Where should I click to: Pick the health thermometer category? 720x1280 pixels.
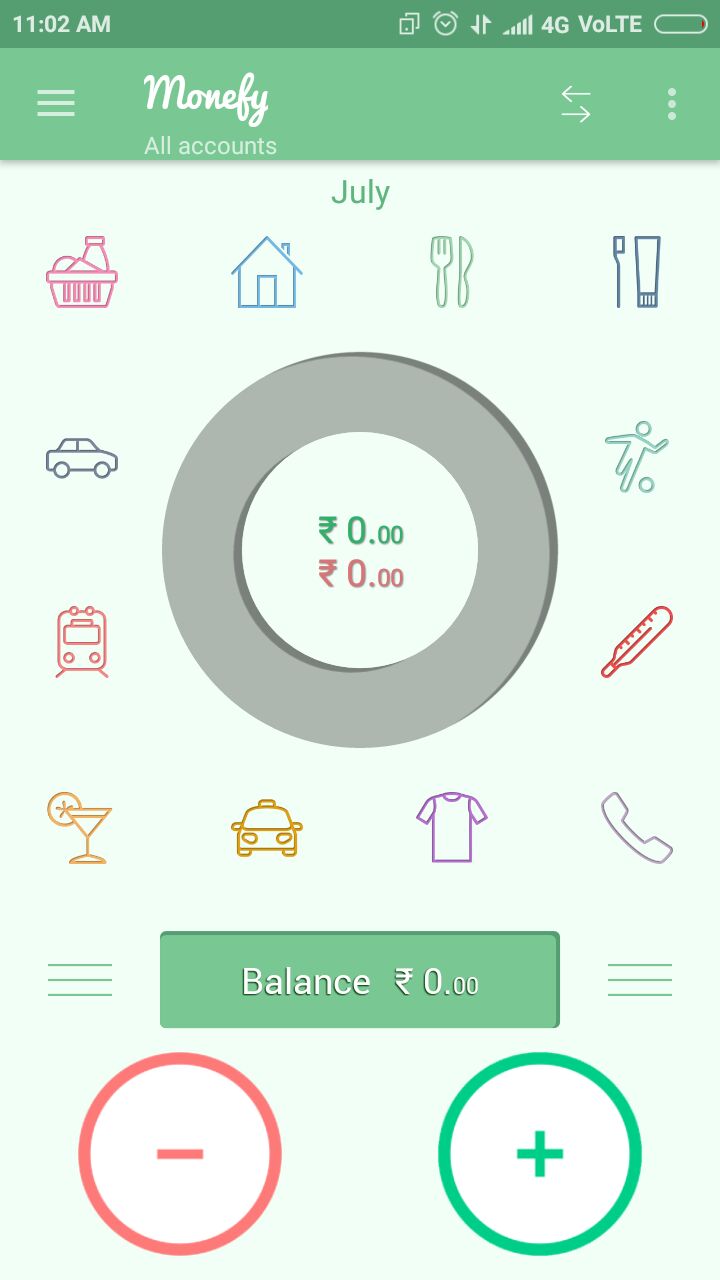point(637,642)
